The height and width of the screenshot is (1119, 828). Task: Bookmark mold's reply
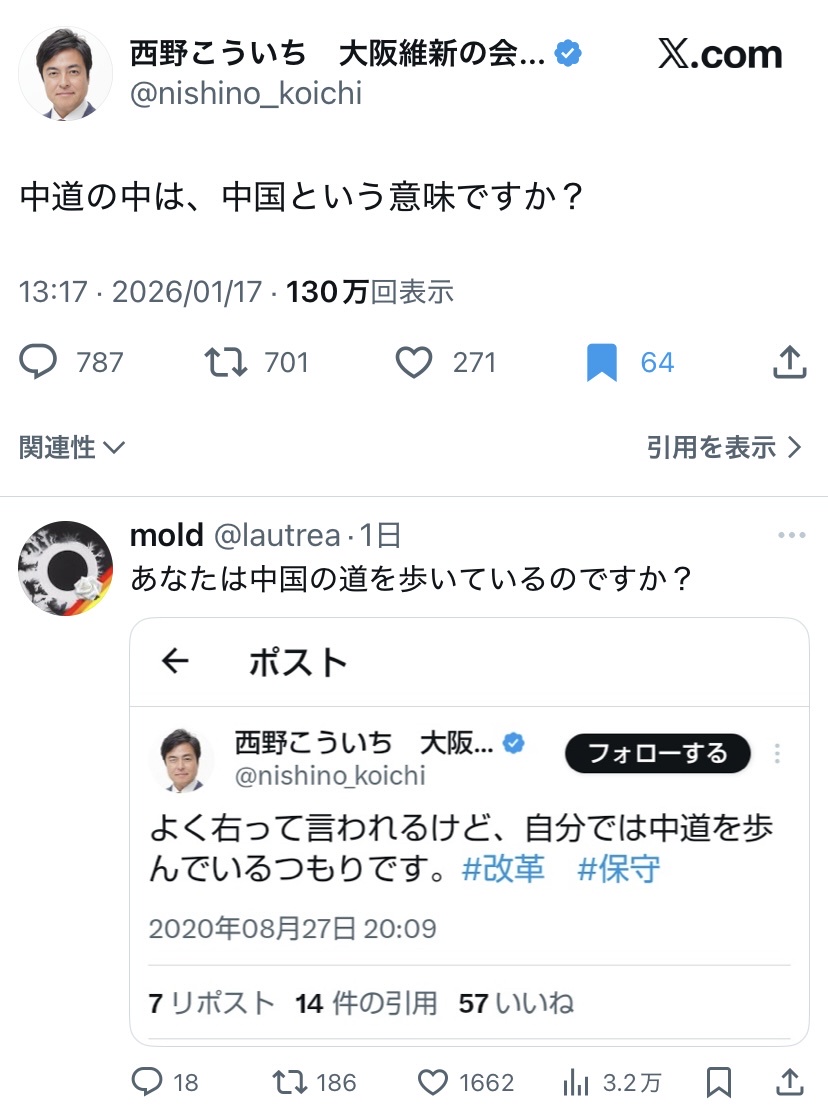(719, 1082)
